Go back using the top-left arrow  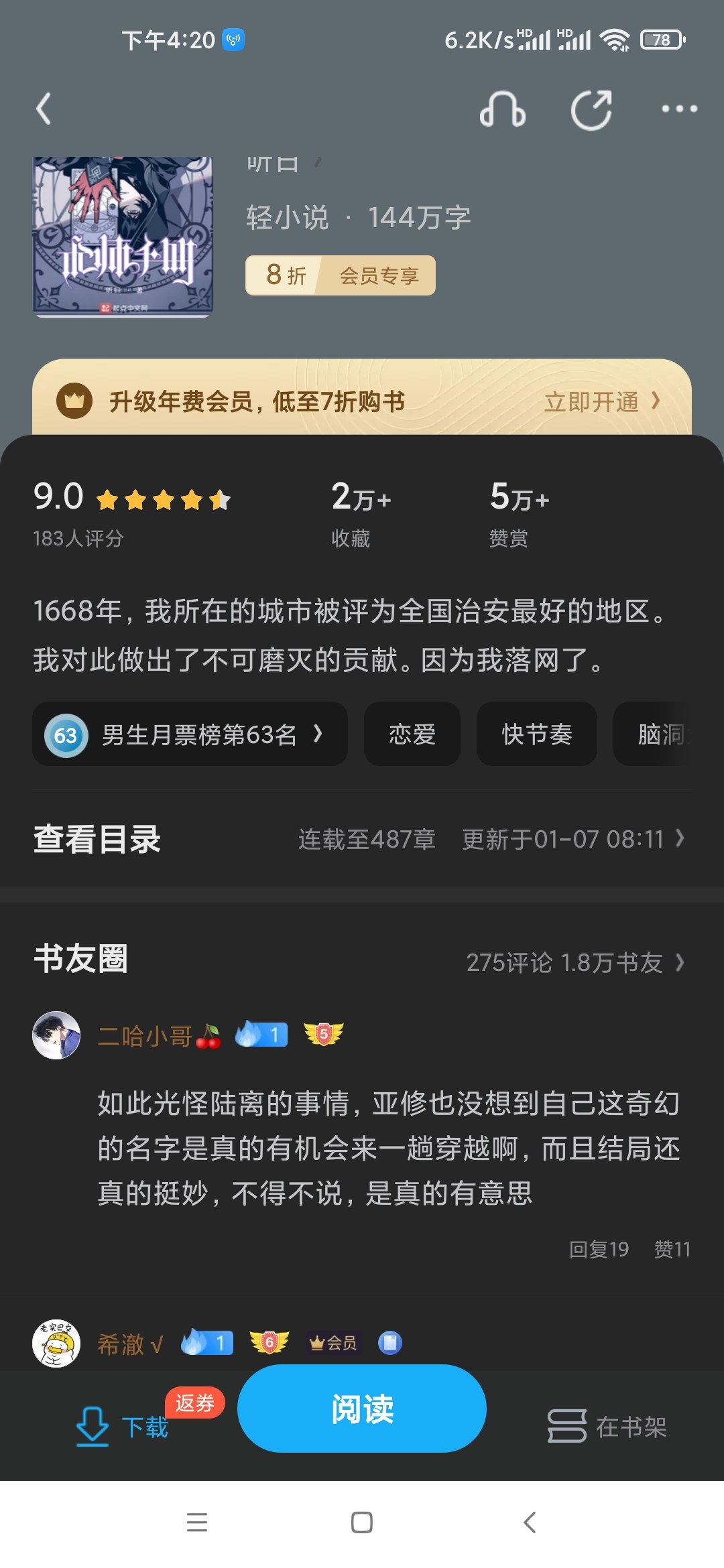(44, 109)
